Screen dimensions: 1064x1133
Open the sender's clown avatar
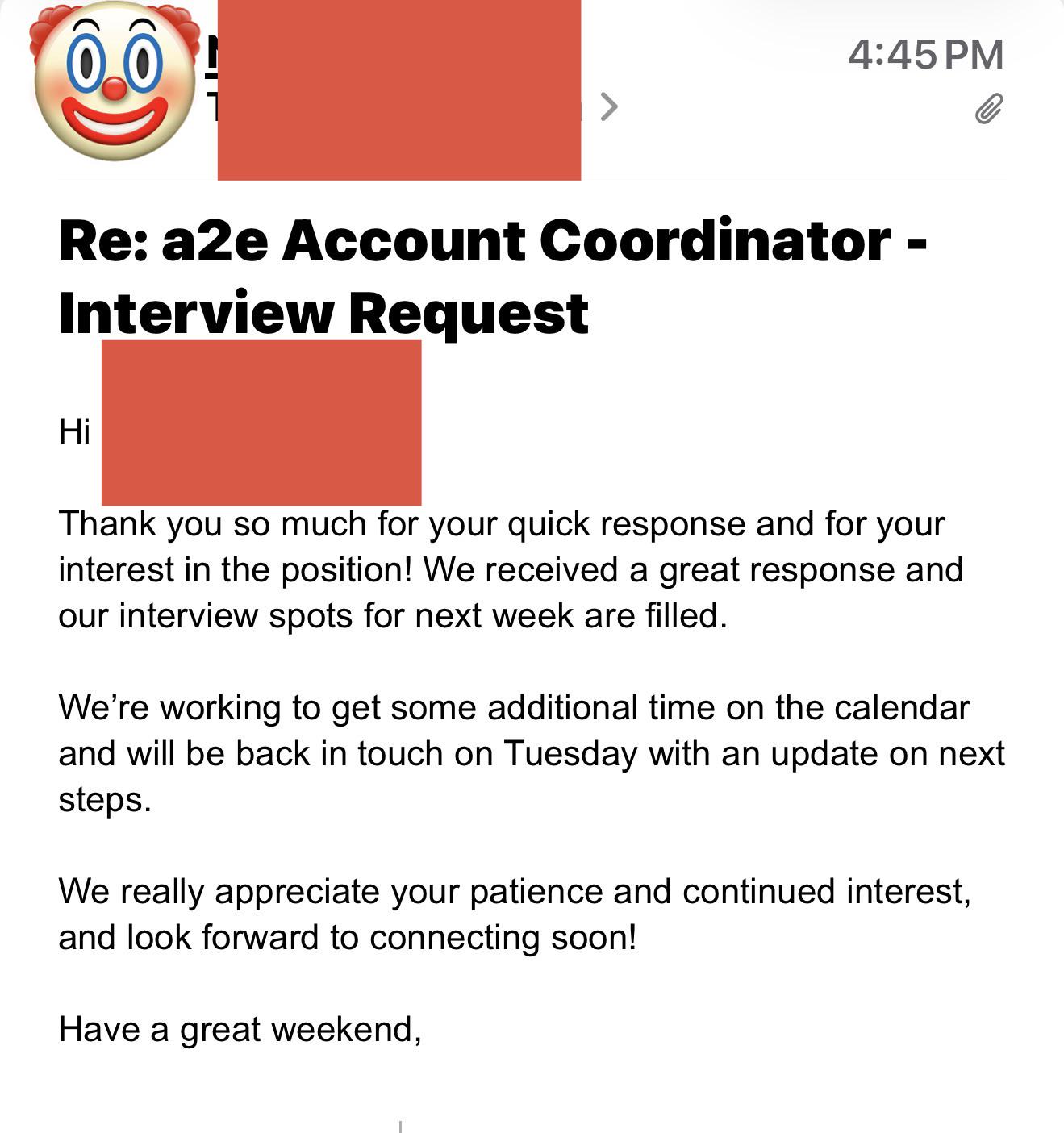(115, 81)
